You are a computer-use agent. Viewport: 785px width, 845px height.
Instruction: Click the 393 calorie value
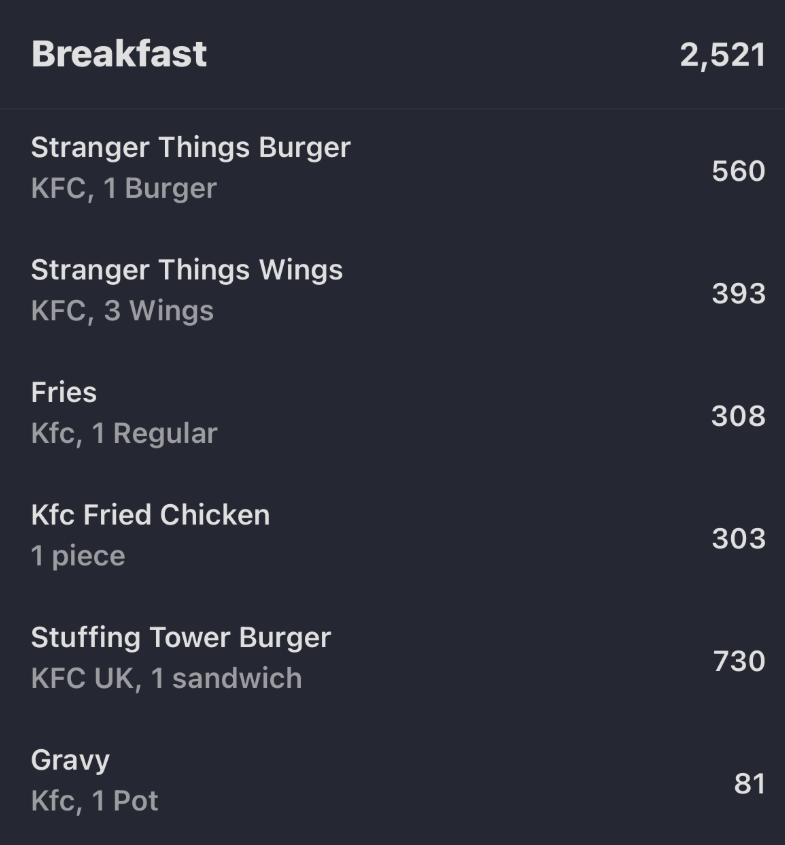click(737, 293)
